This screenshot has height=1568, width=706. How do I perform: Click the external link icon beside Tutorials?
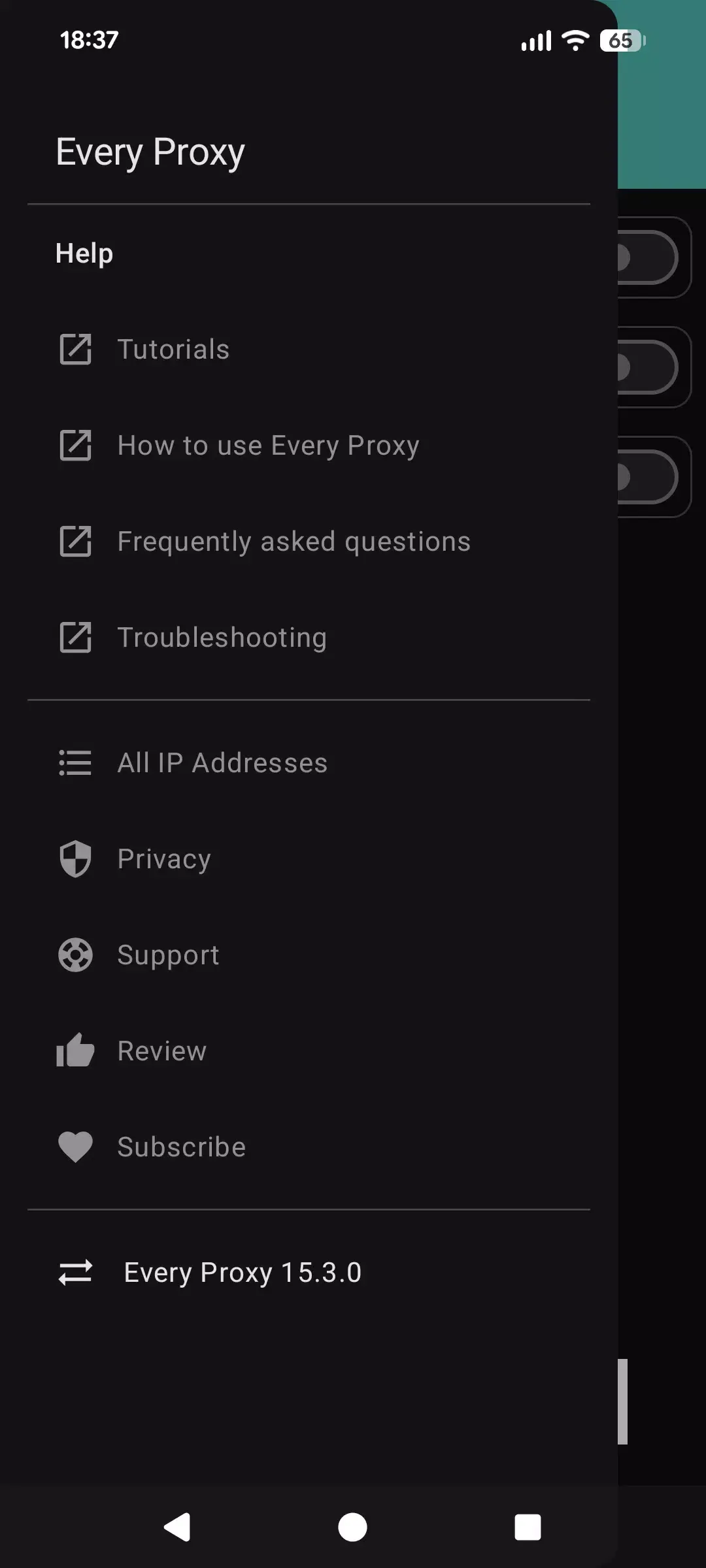coord(75,349)
